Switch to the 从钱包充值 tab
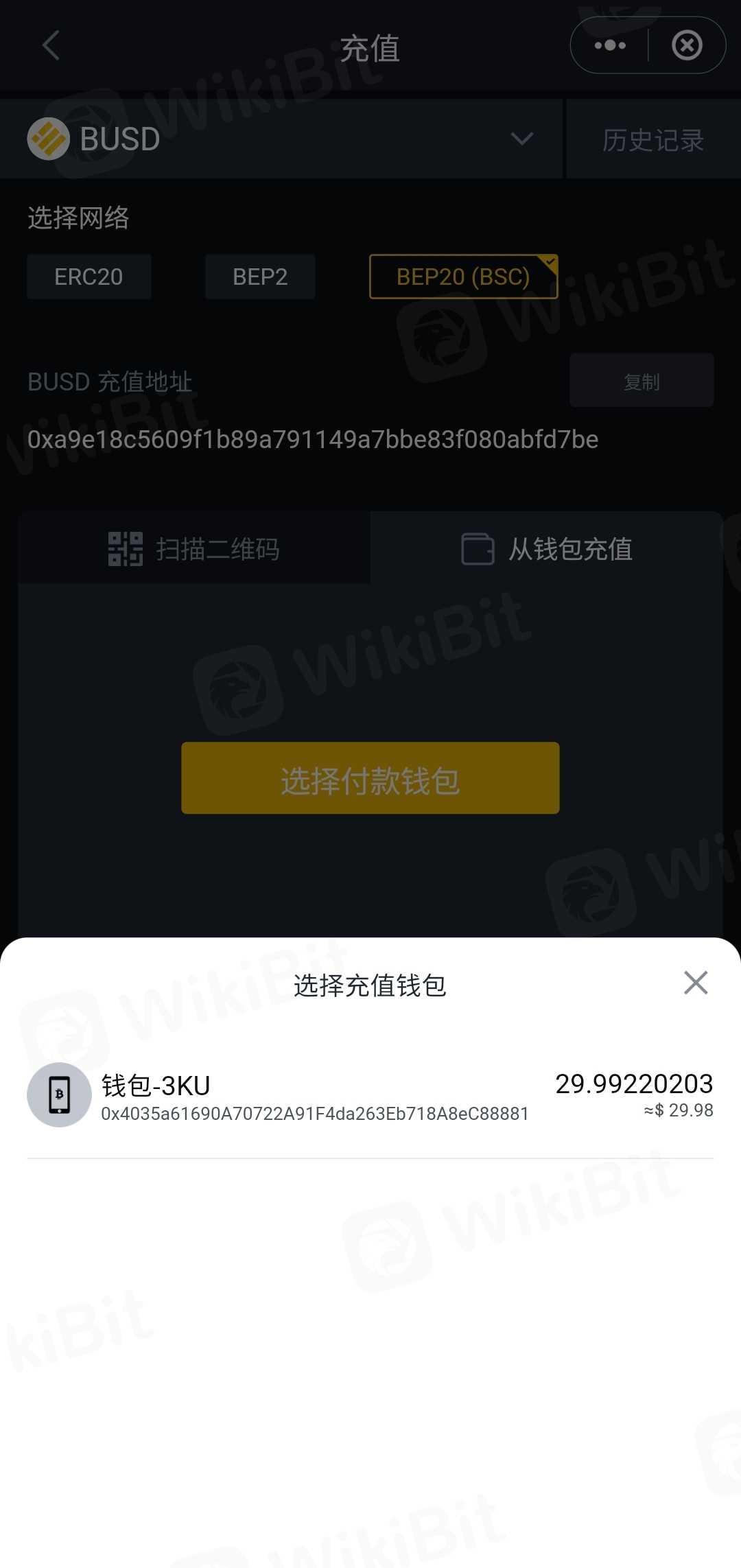Image resolution: width=741 pixels, height=1568 pixels. (x=547, y=549)
